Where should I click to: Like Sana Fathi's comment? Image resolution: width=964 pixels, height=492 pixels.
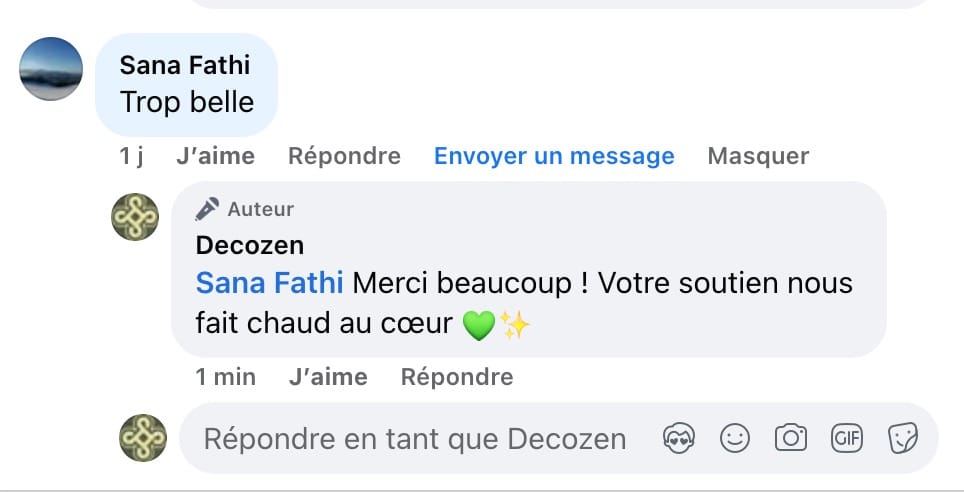pos(215,156)
